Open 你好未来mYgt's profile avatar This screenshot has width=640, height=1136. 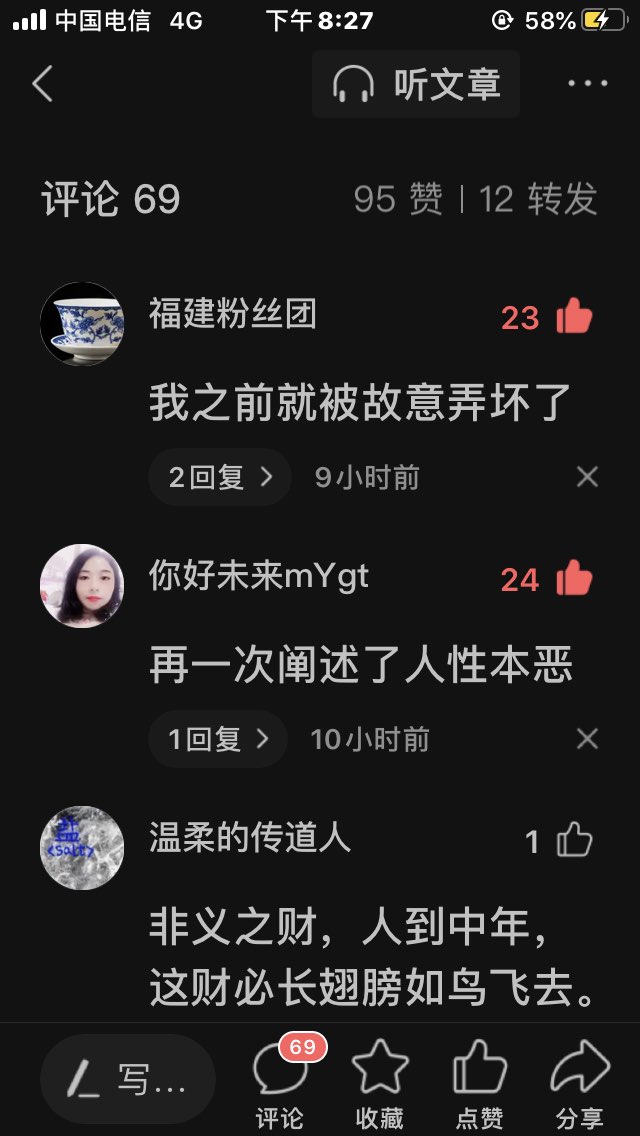pyautogui.click(x=82, y=586)
